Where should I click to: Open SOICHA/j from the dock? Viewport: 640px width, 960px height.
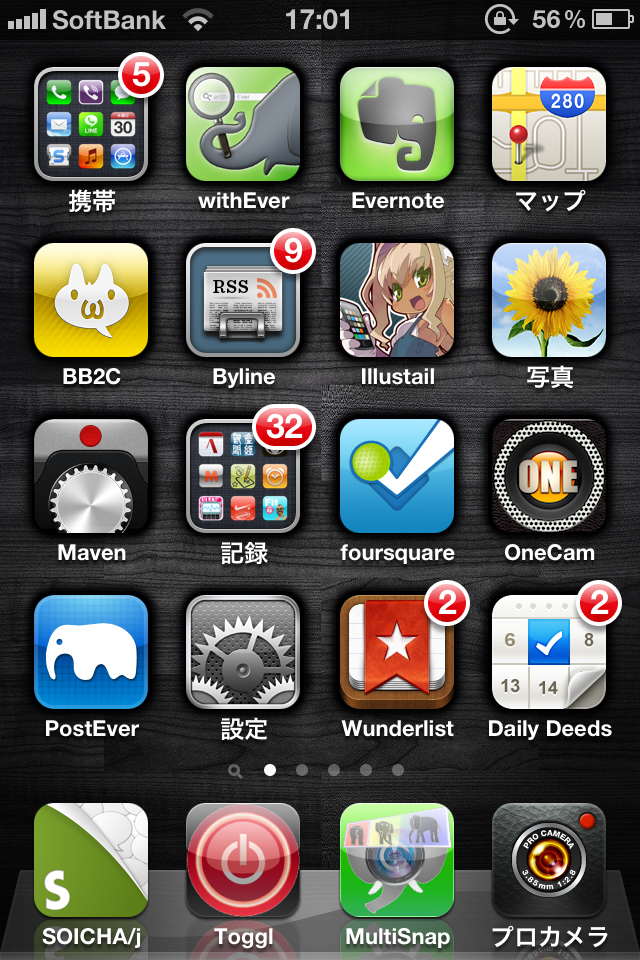(91, 860)
